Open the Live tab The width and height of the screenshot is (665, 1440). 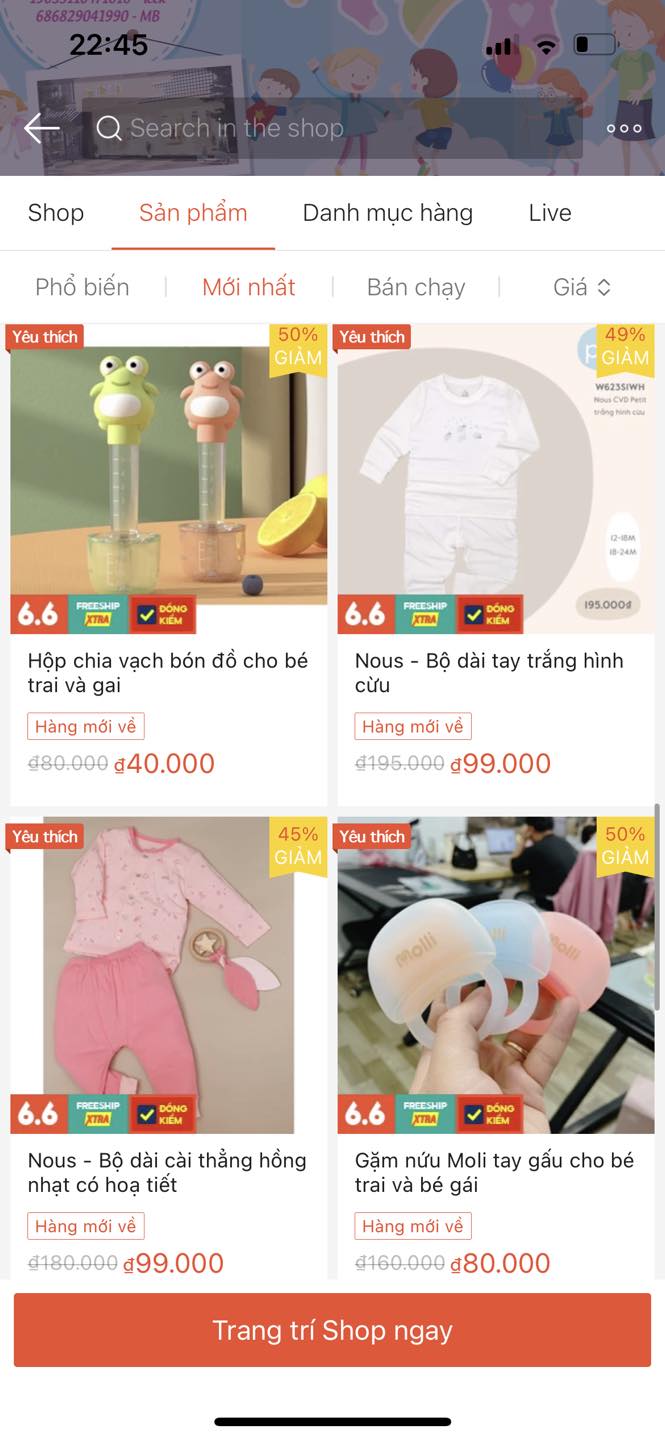coord(550,213)
